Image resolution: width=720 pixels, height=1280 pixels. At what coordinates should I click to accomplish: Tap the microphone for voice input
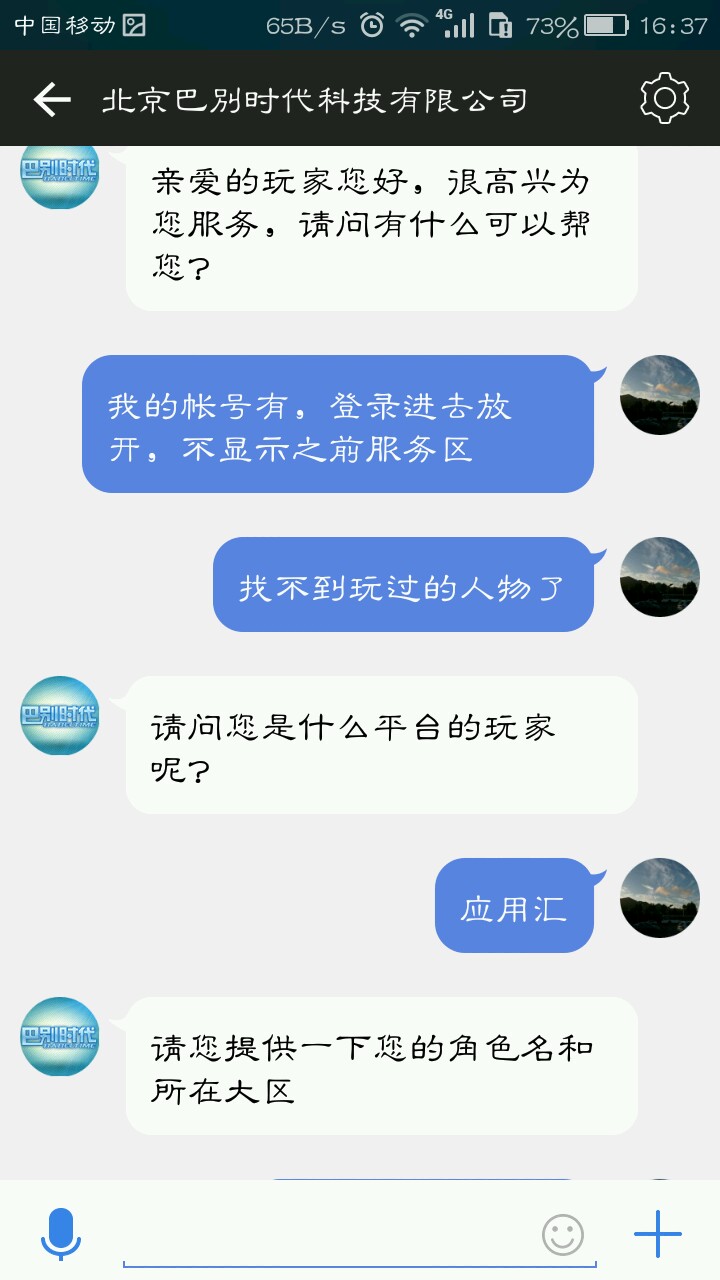click(60, 1234)
